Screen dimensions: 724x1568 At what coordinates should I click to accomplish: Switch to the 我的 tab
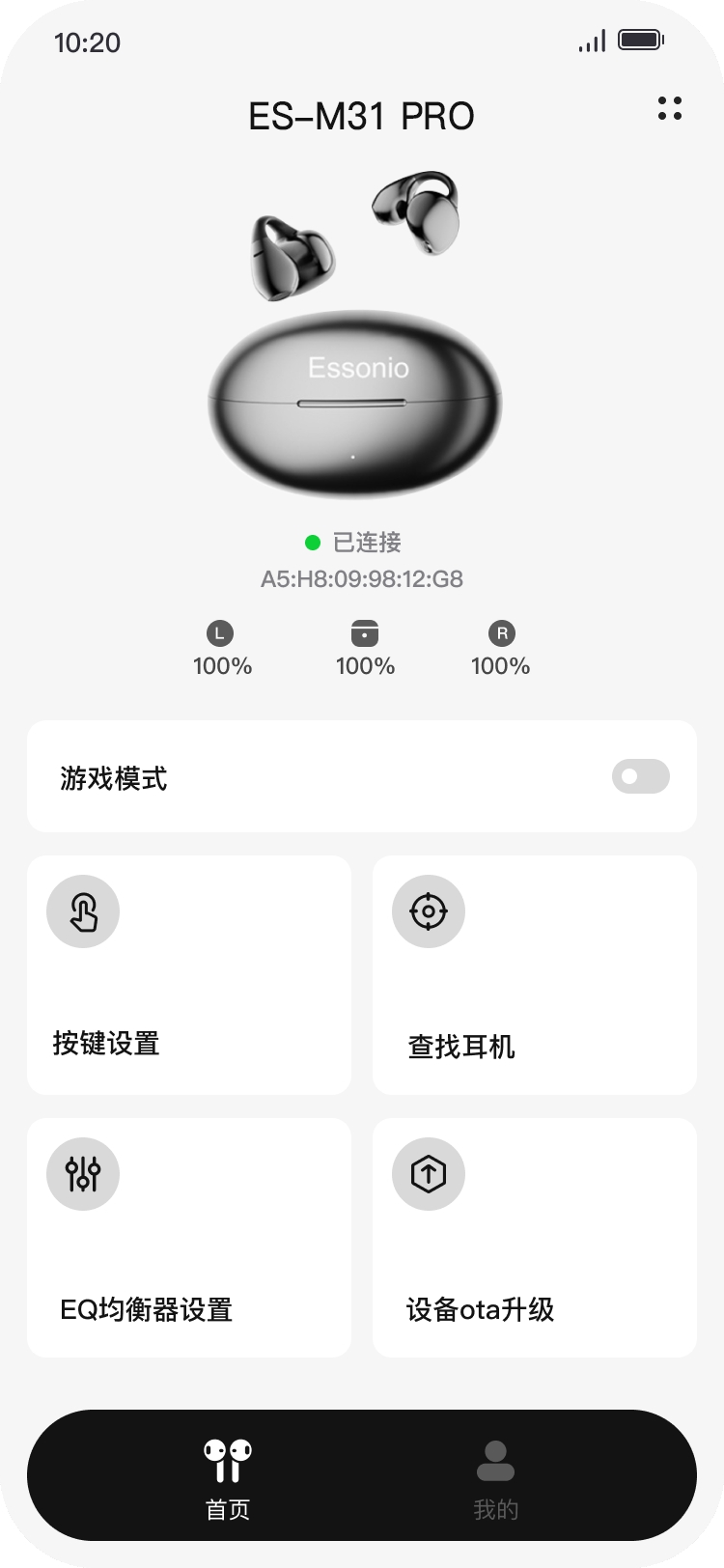click(496, 1477)
